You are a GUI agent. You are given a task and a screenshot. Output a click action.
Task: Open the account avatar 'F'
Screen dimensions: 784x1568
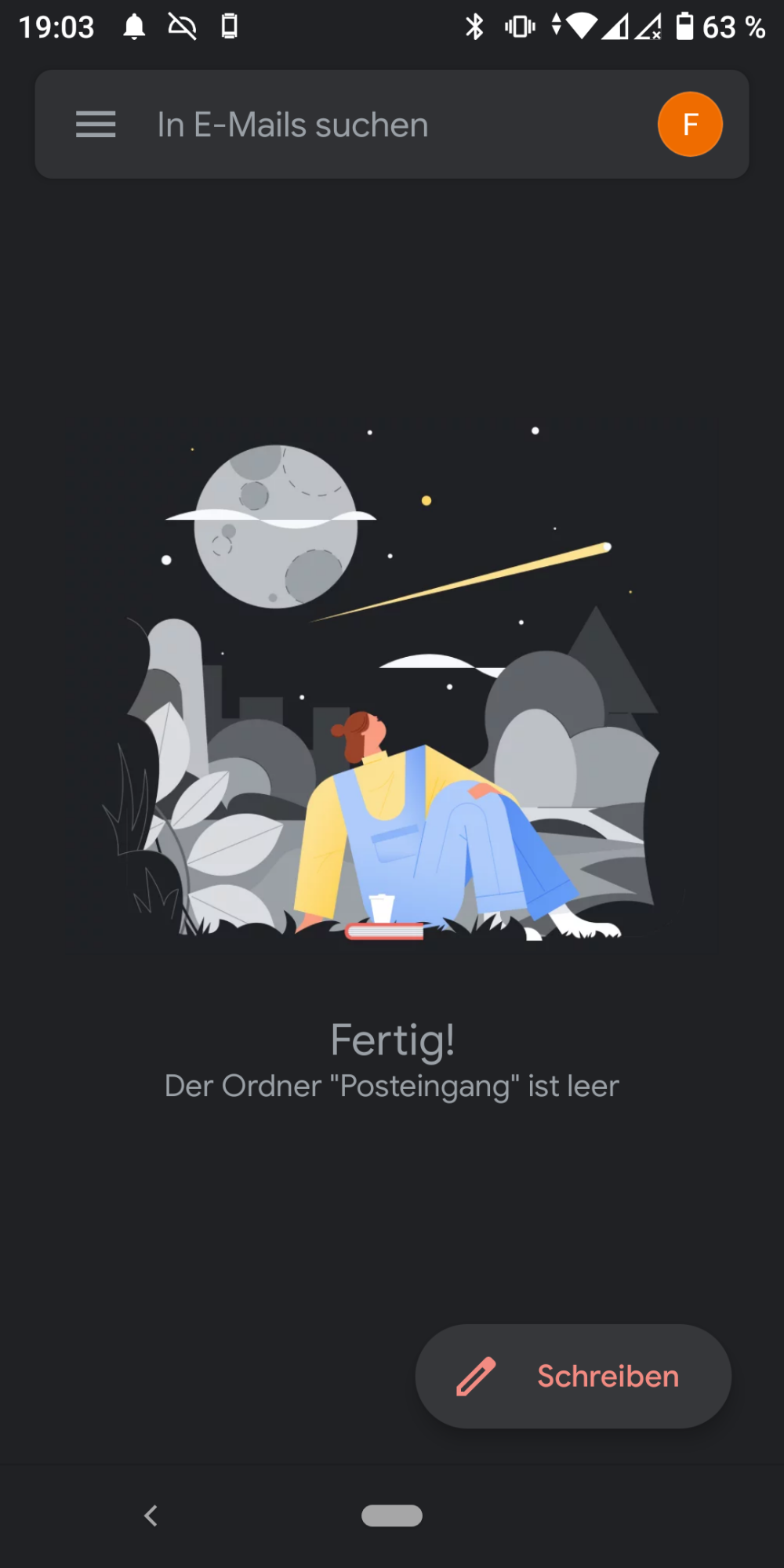[690, 125]
